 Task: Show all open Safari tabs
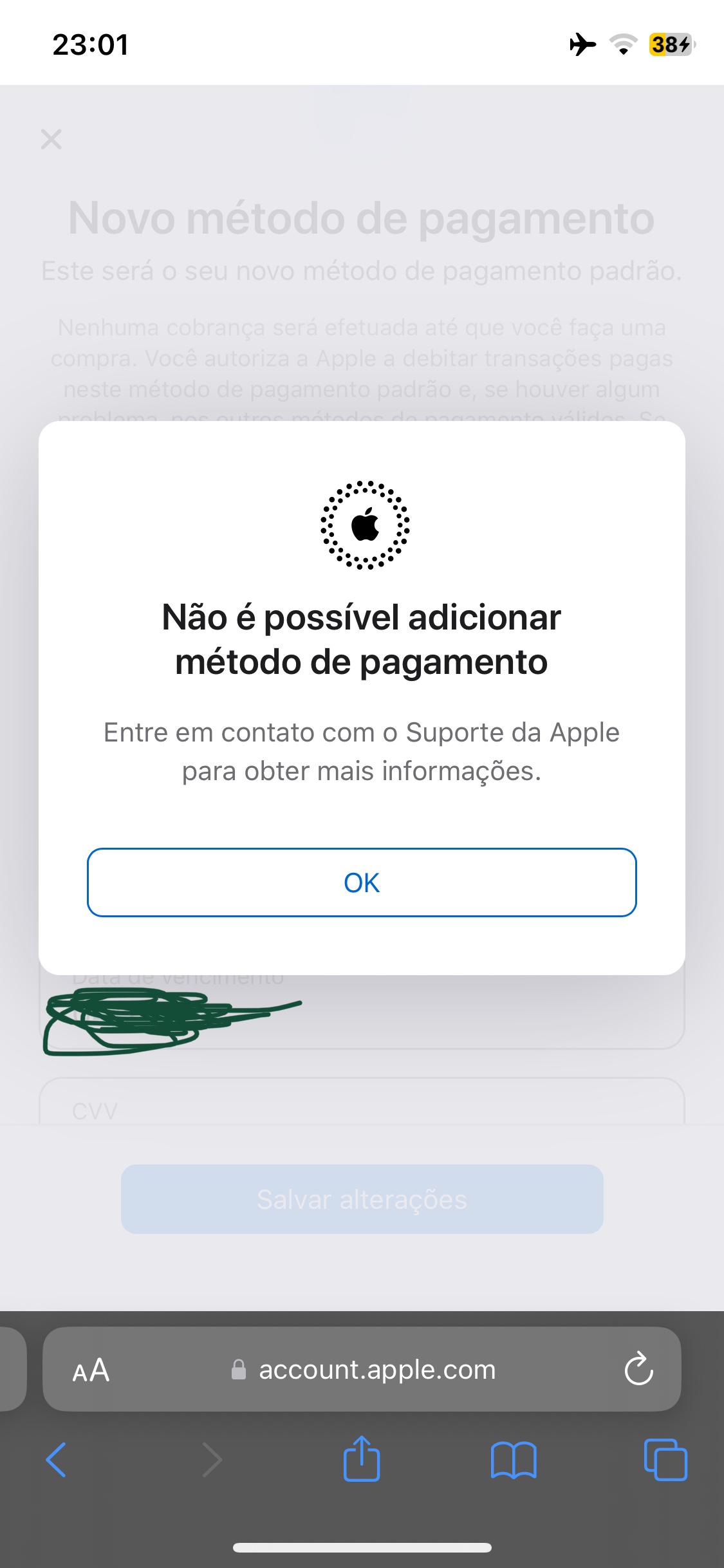665,1460
